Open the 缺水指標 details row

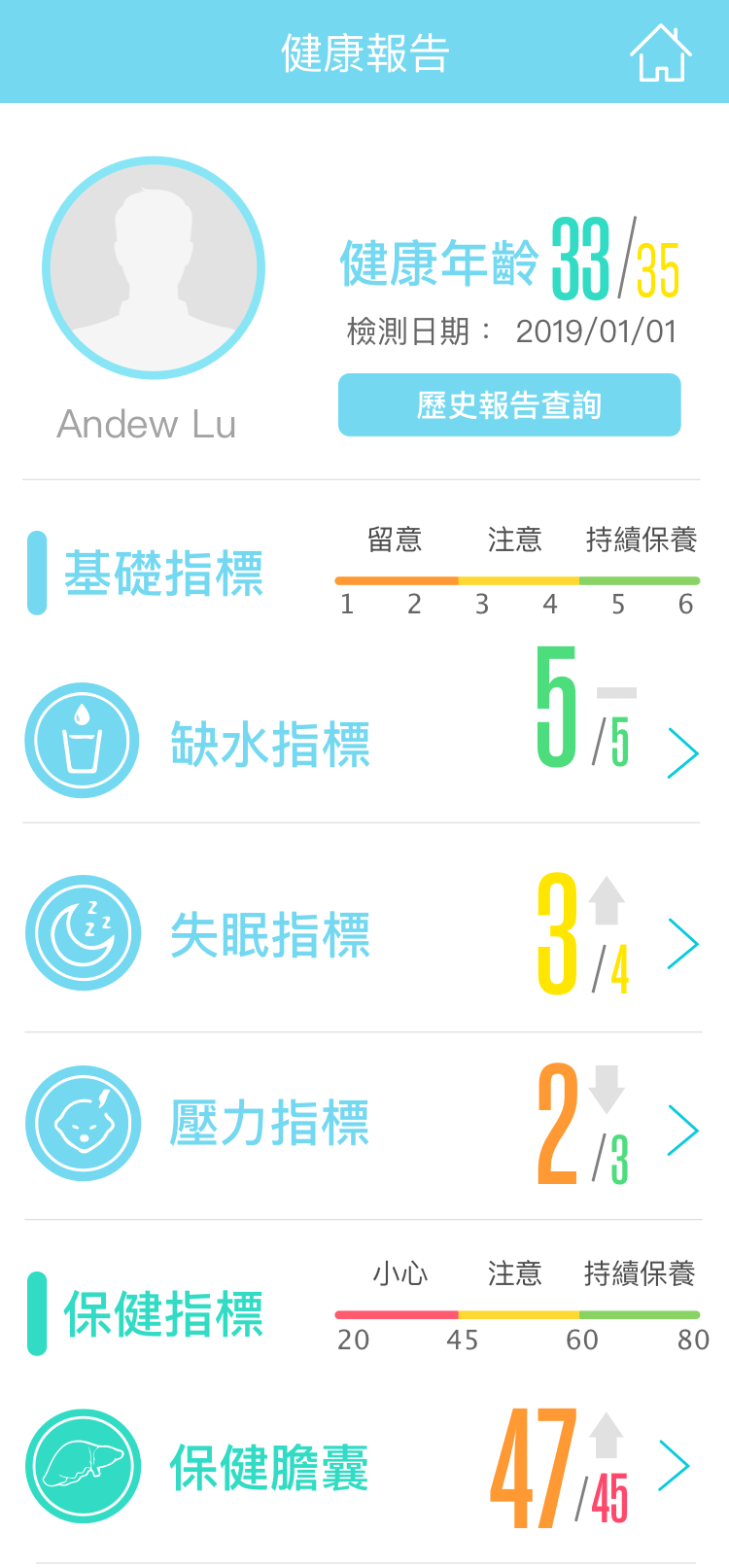pos(362,744)
